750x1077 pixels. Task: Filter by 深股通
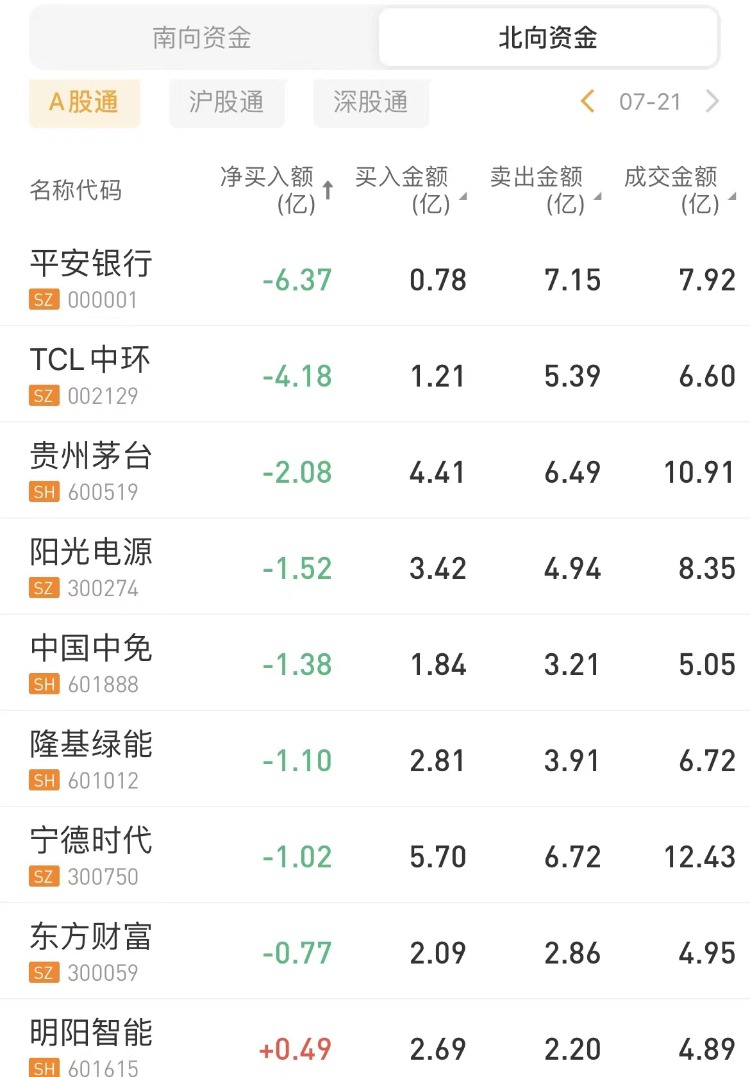[371, 102]
